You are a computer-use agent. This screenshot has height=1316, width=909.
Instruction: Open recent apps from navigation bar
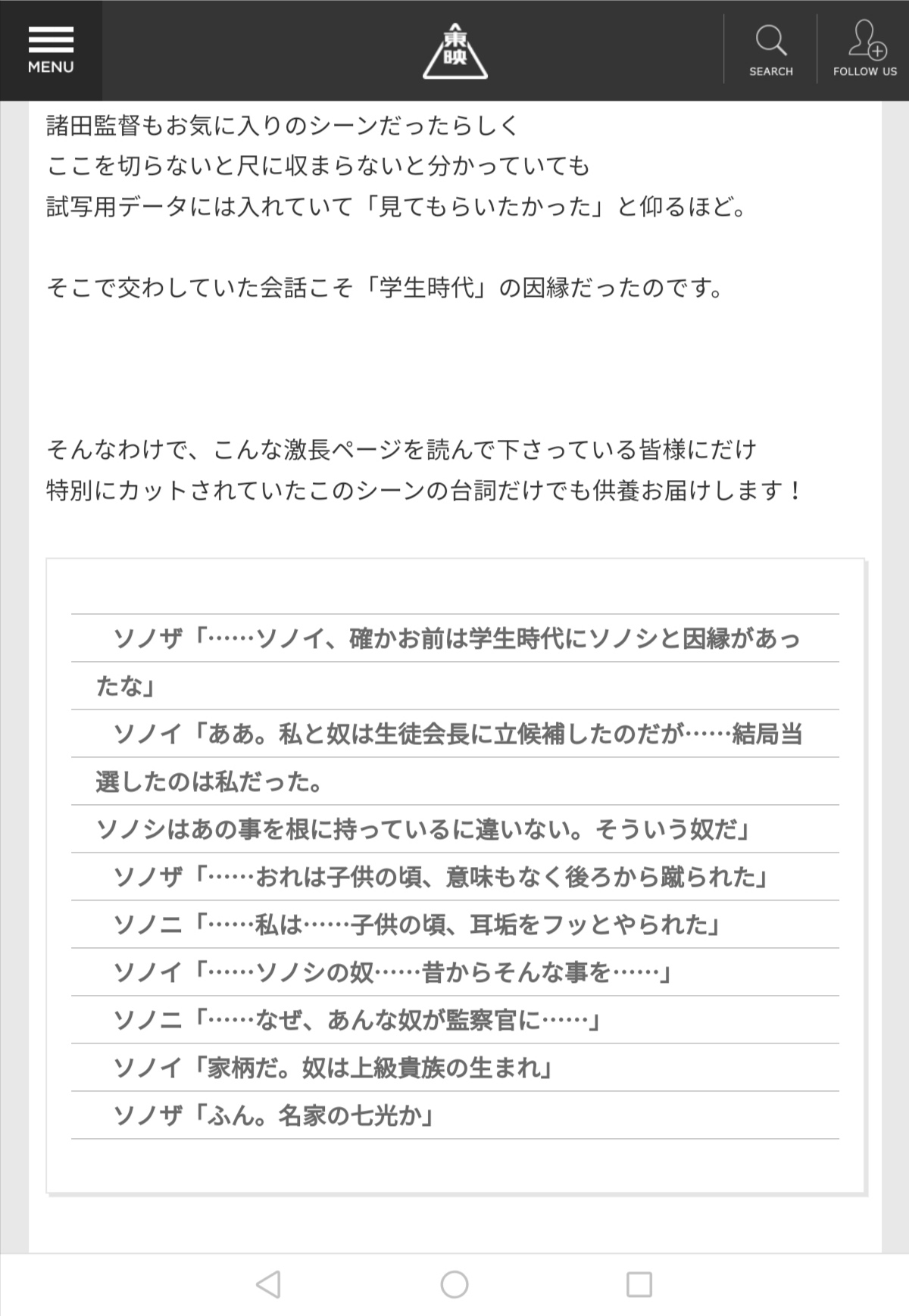(639, 1284)
